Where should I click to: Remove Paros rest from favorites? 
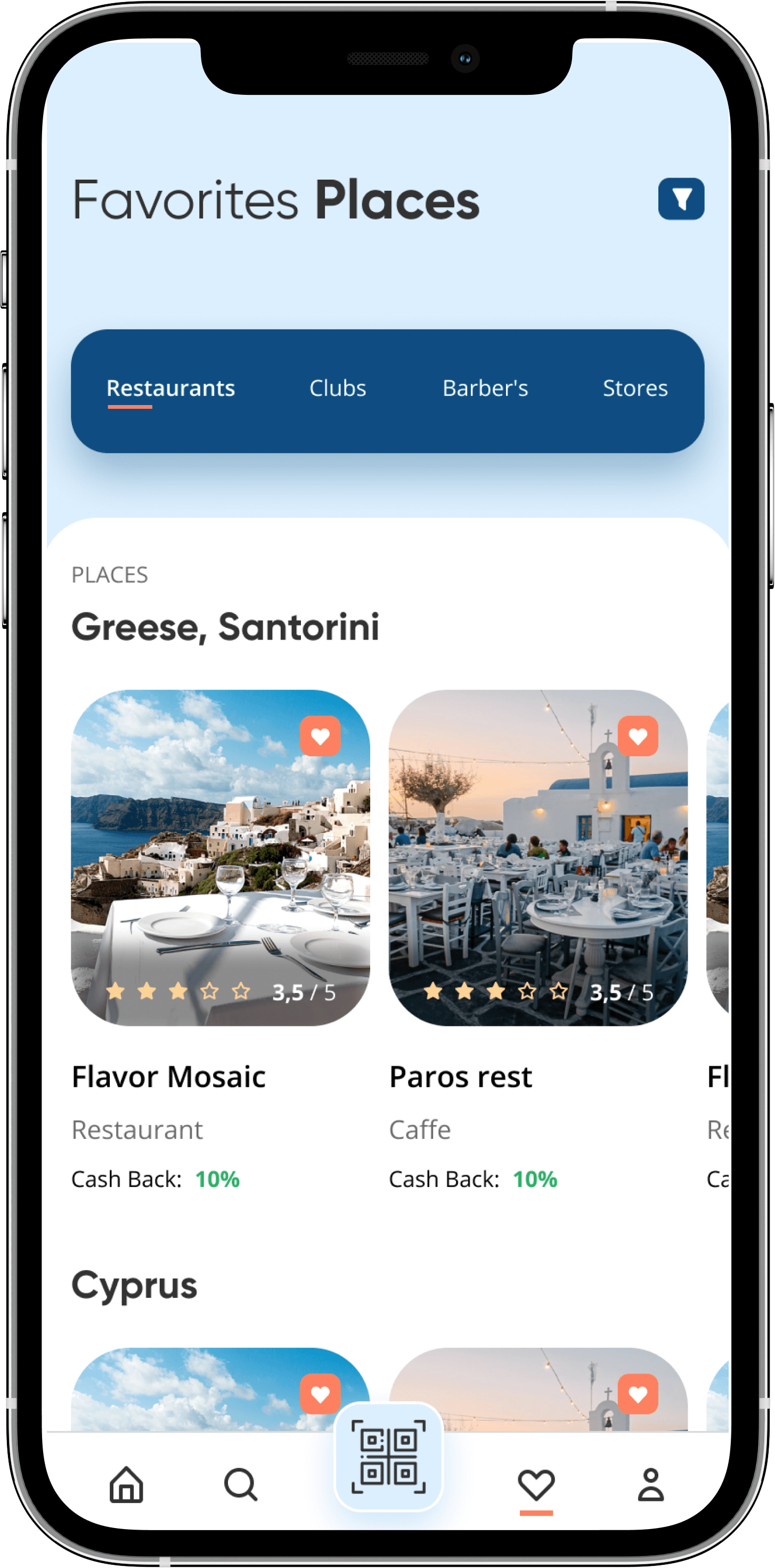[x=638, y=736]
